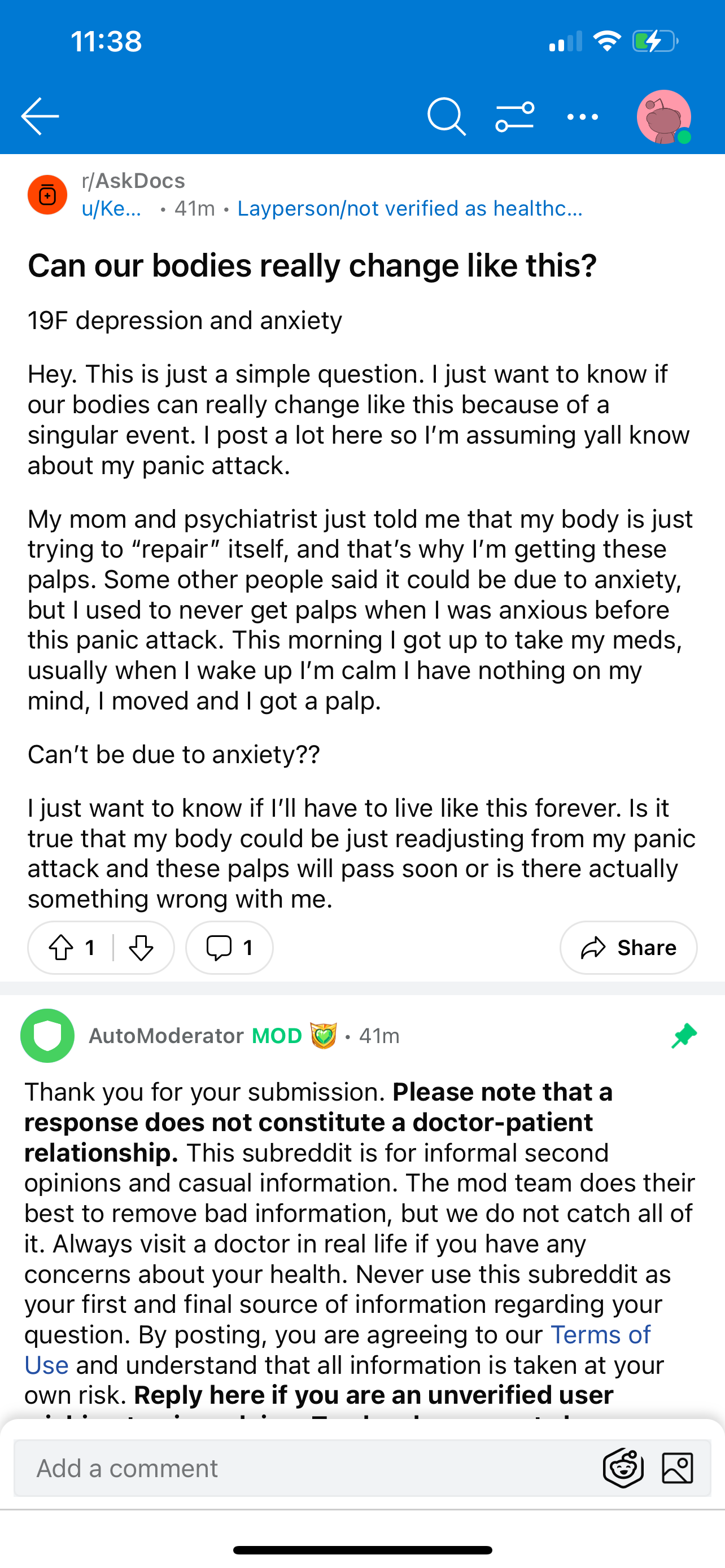
Task: Downvote the post
Action: point(141,947)
